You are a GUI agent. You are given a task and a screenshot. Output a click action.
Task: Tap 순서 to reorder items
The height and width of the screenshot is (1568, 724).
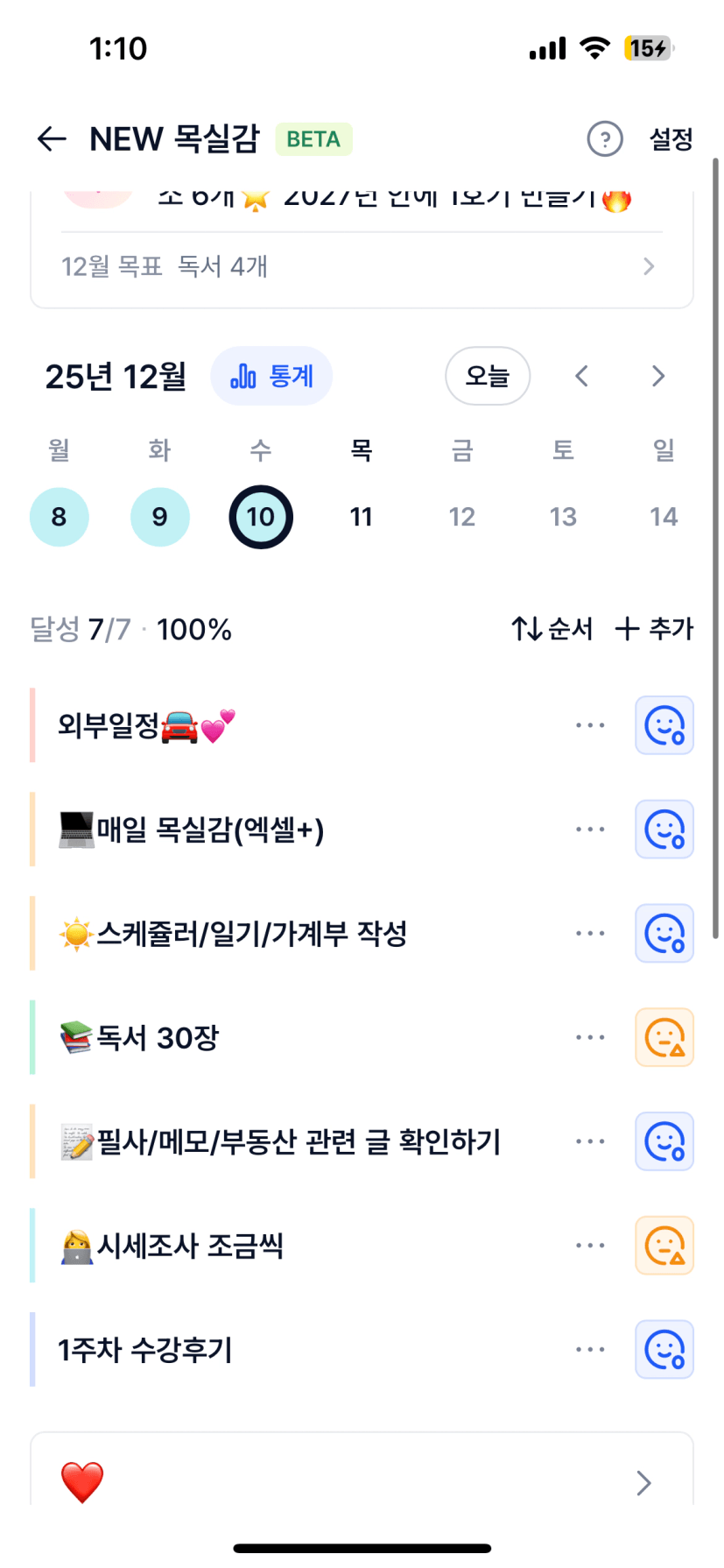click(x=552, y=629)
